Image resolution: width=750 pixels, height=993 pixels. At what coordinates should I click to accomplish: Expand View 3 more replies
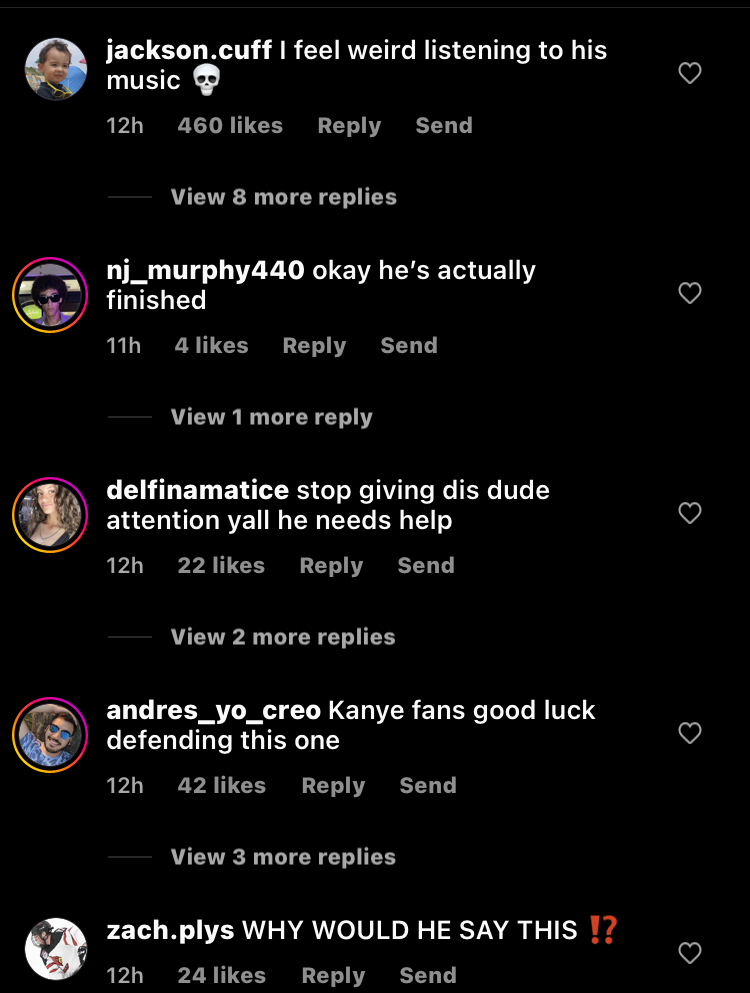tap(283, 857)
